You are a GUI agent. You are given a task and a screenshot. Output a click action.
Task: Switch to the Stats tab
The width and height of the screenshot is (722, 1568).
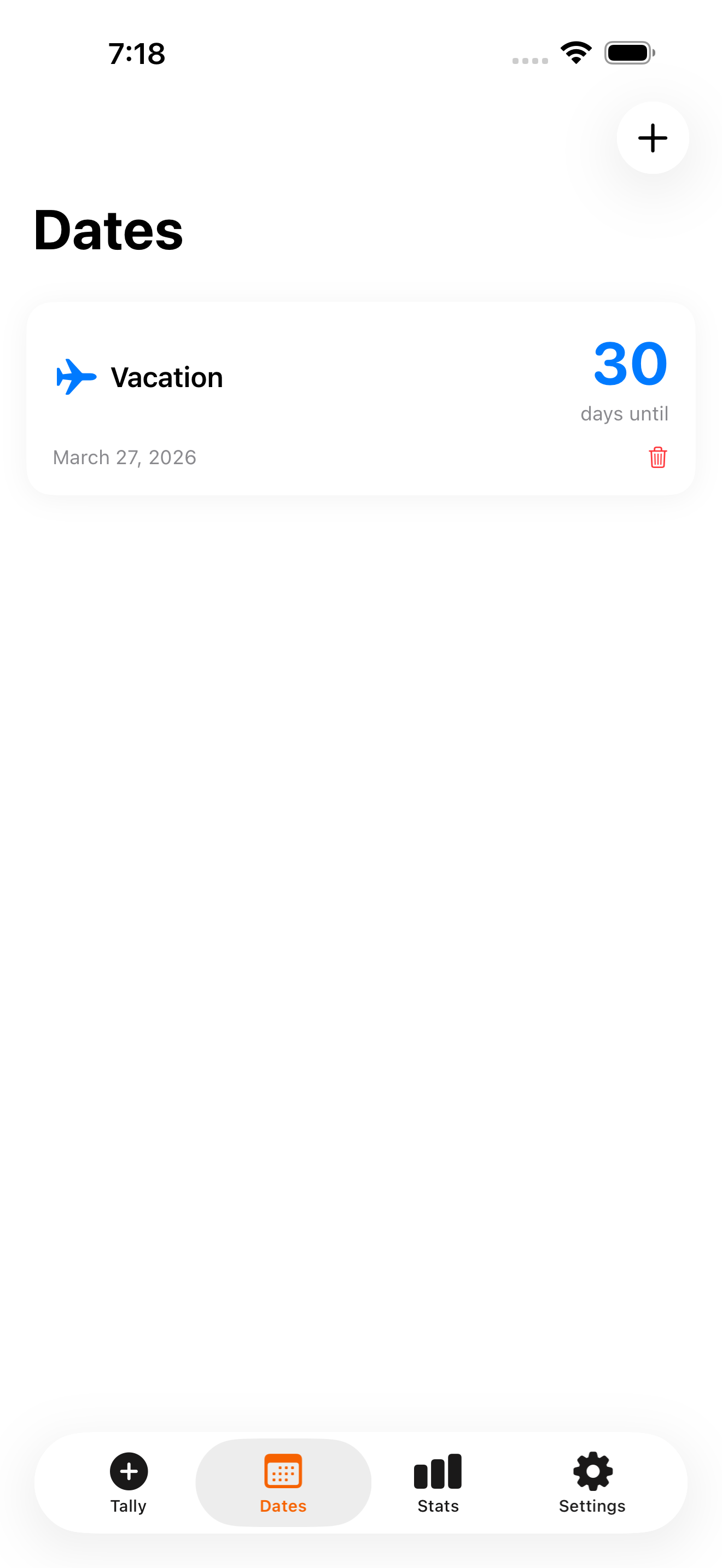tap(437, 1485)
